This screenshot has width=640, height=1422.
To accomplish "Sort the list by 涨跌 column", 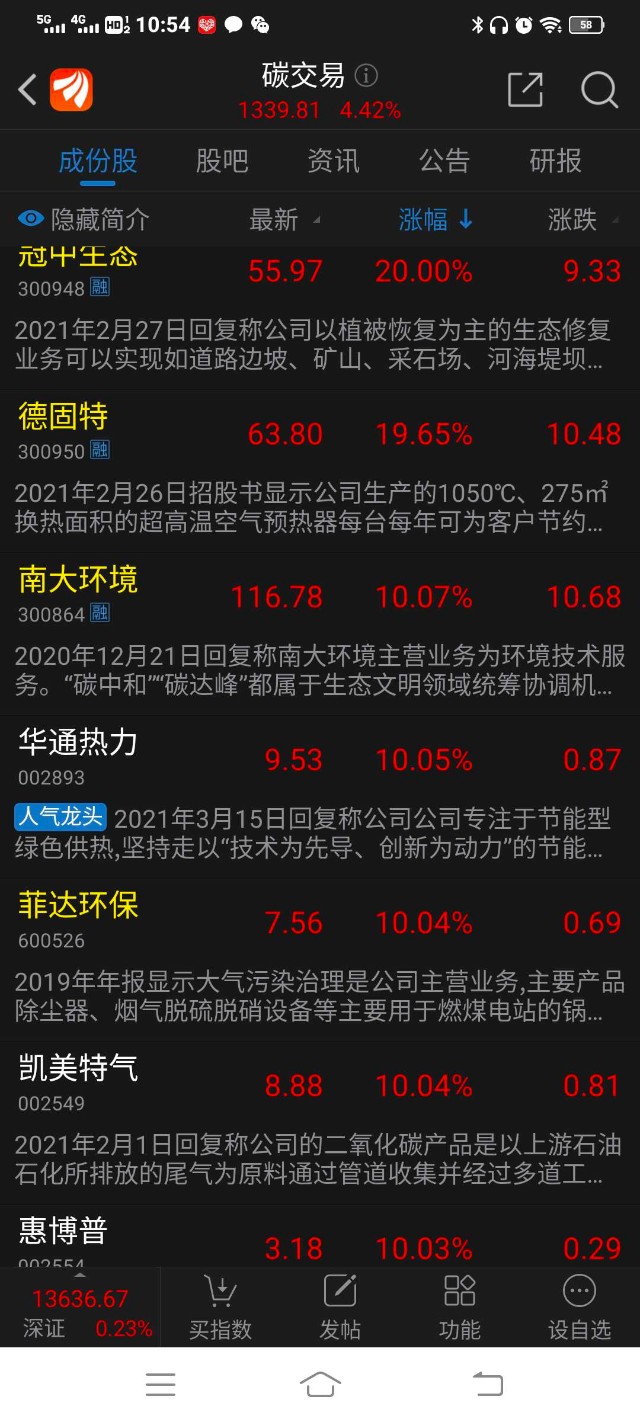I will click(572, 220).
